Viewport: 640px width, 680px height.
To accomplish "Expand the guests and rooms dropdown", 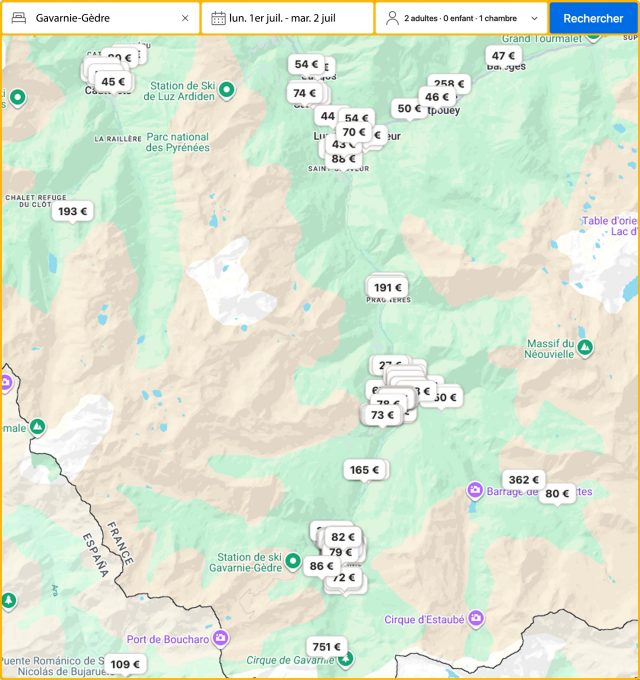I will [462, 18].
